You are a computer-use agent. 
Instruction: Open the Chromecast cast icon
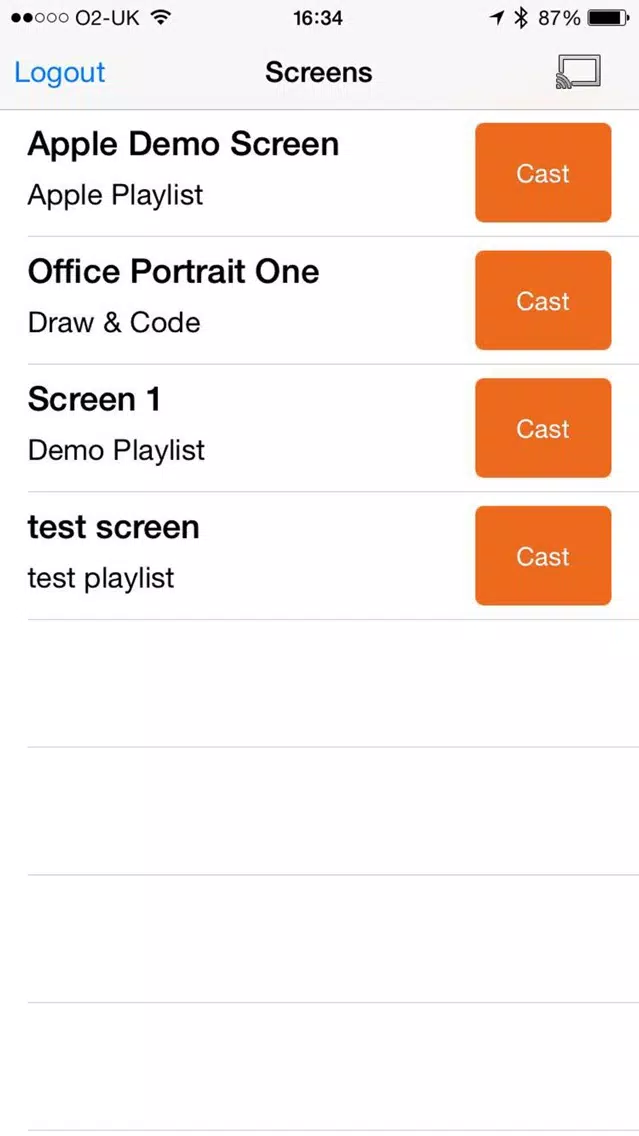[x=578, y=72]
